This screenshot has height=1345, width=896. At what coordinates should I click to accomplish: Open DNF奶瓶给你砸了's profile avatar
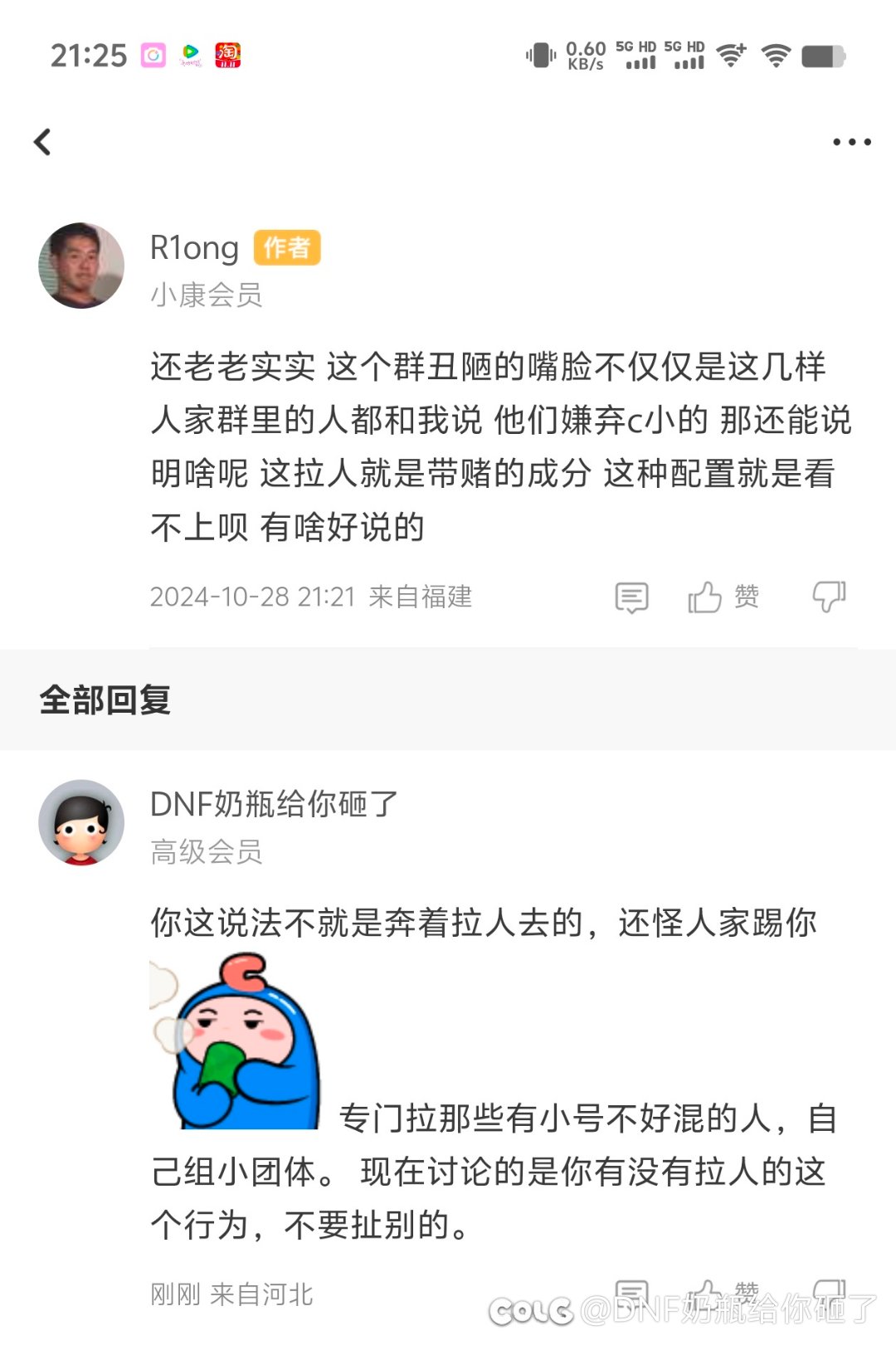[81, 822]
